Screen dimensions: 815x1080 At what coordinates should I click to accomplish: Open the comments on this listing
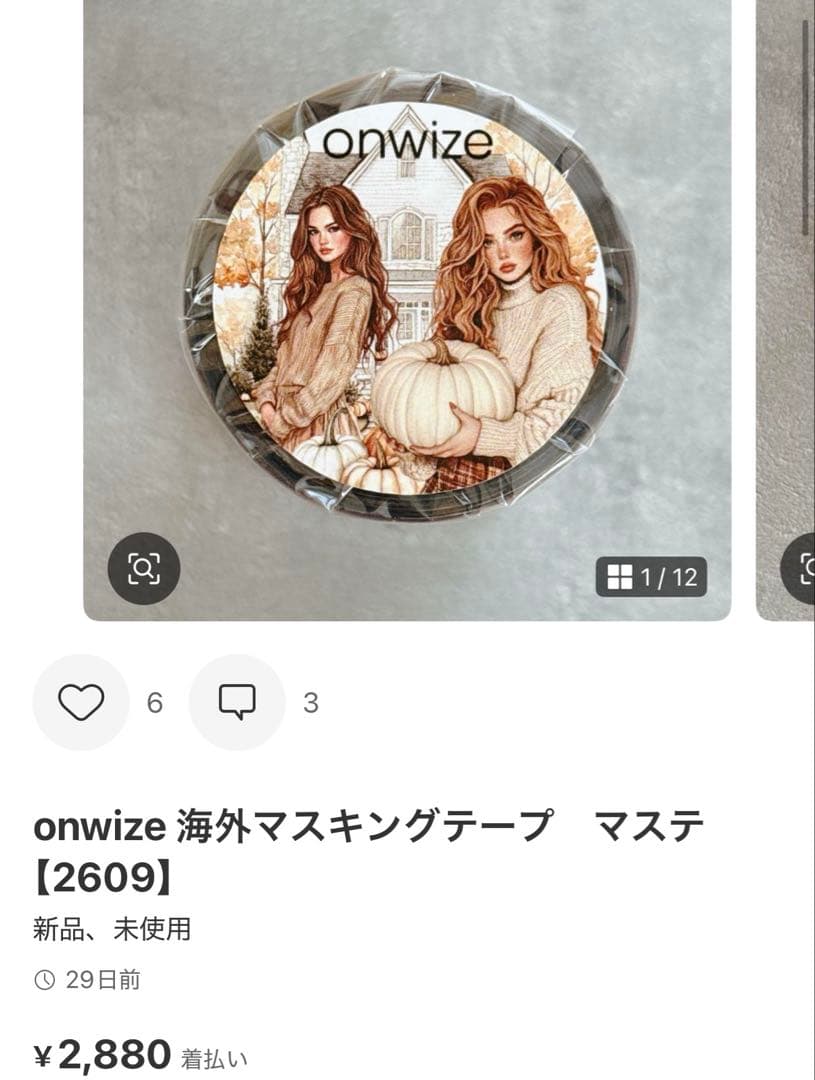237,702
